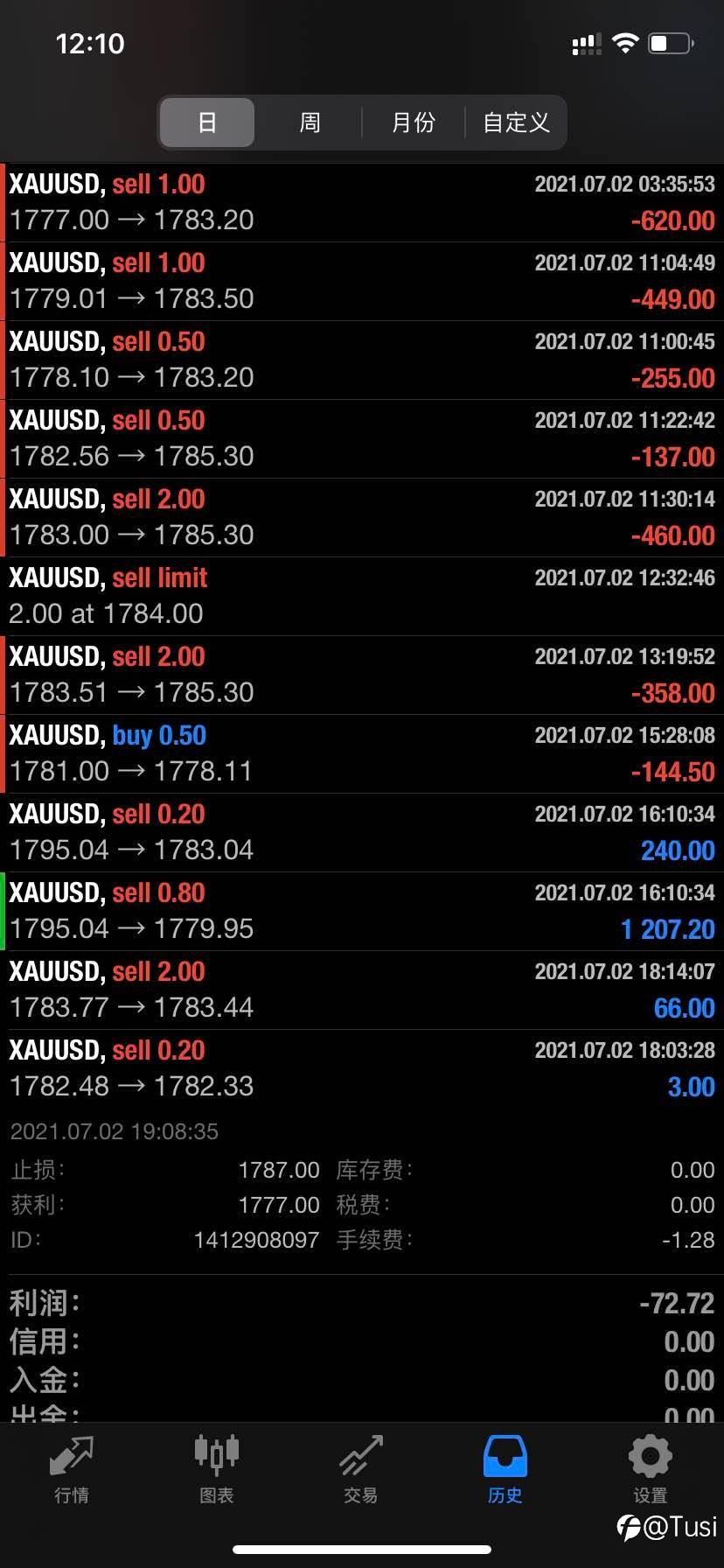Collapse the sell 0.20 trade with 3.00 profit
The image size is (724, 1568).
point(362,1068)
